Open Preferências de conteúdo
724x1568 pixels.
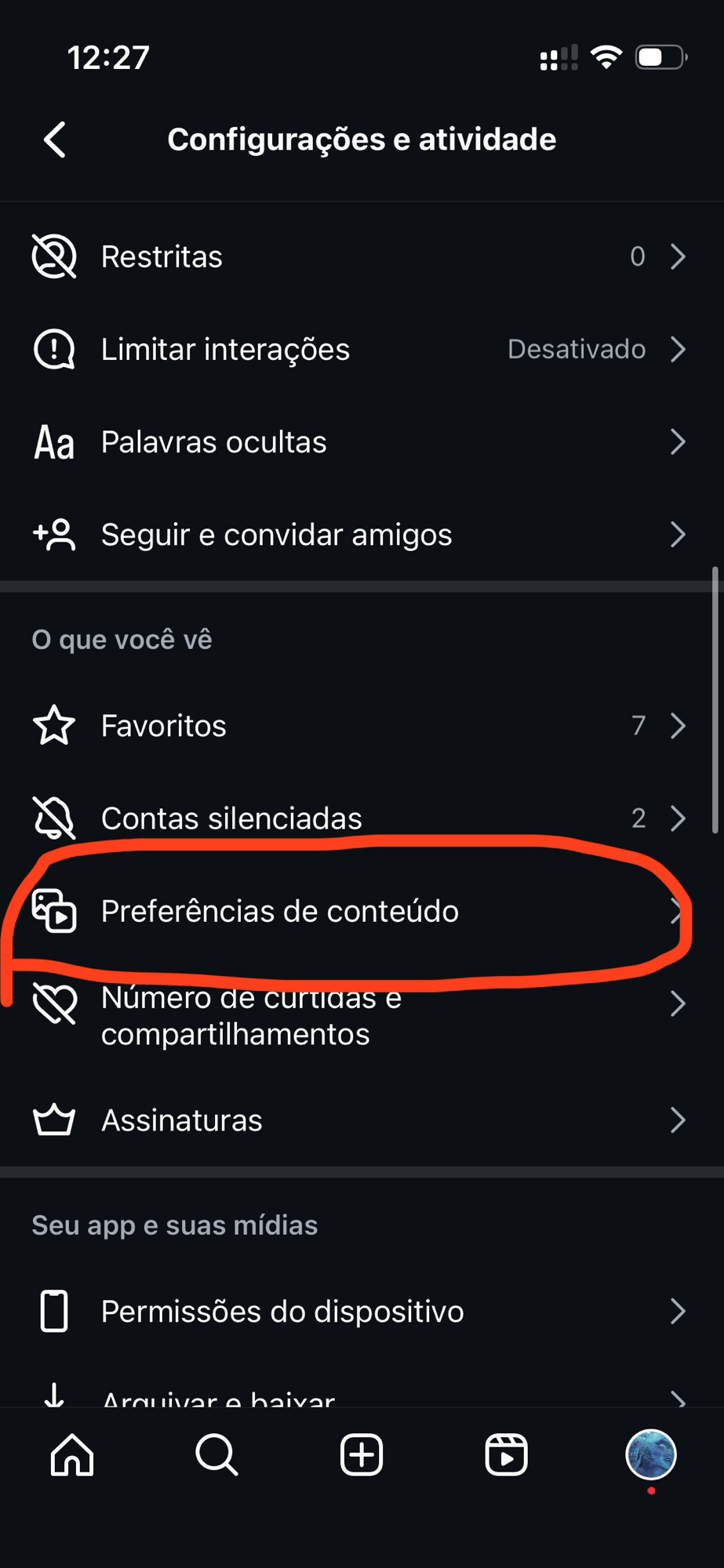[361, 911]
